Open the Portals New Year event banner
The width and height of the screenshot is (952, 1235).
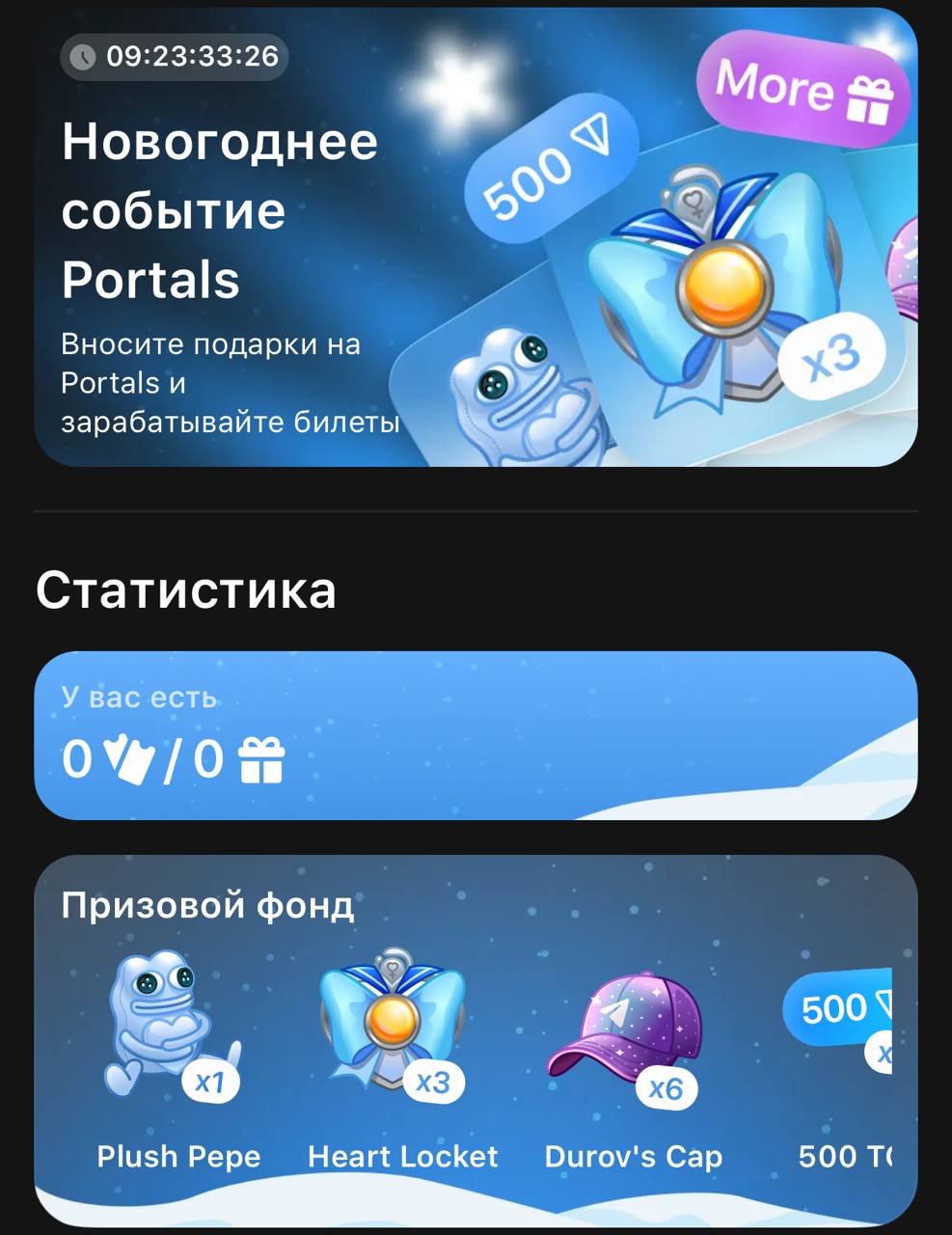pyautogui.click(x=475, y=236)
